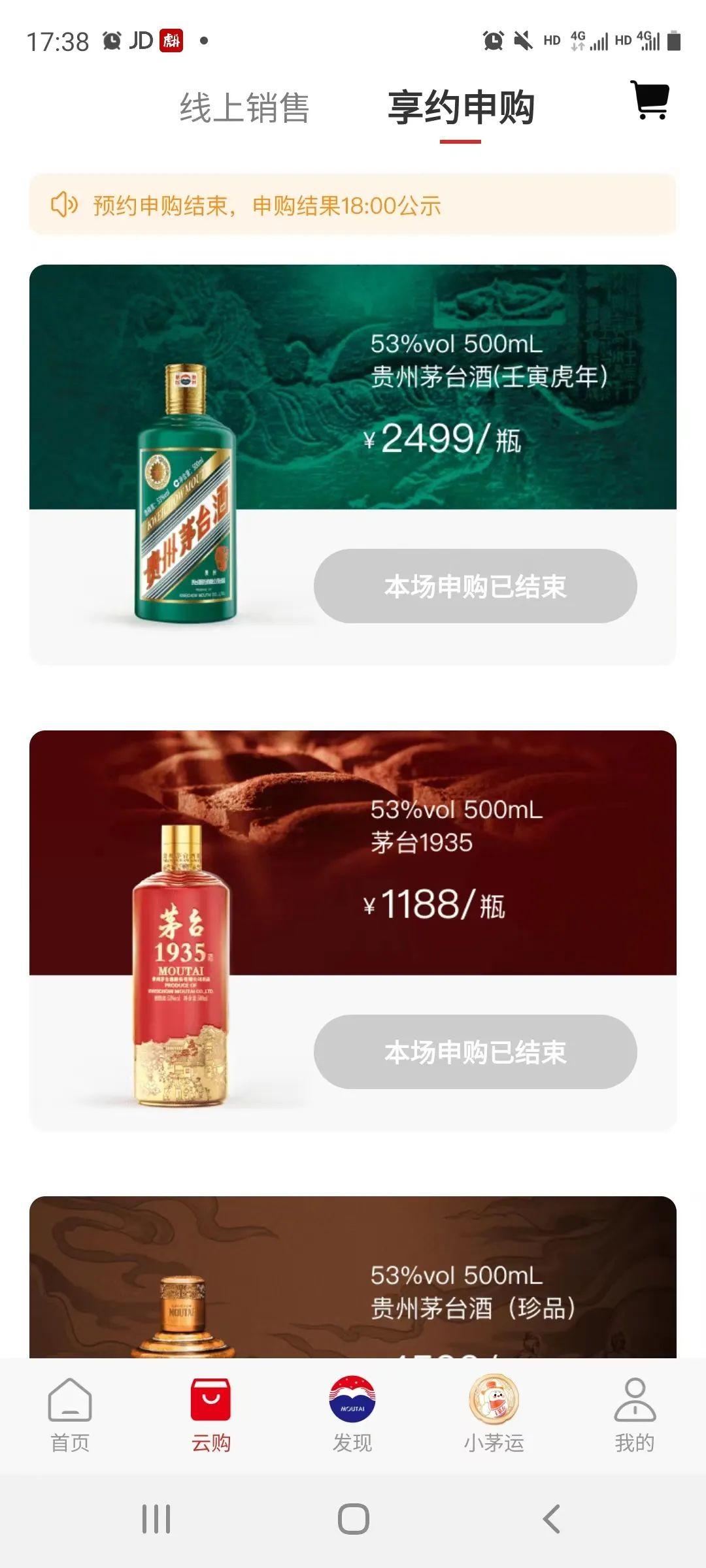This screenshot has height=1568, width=706.
Task: Go to the 首页 tab
Action: point(70,1414)
